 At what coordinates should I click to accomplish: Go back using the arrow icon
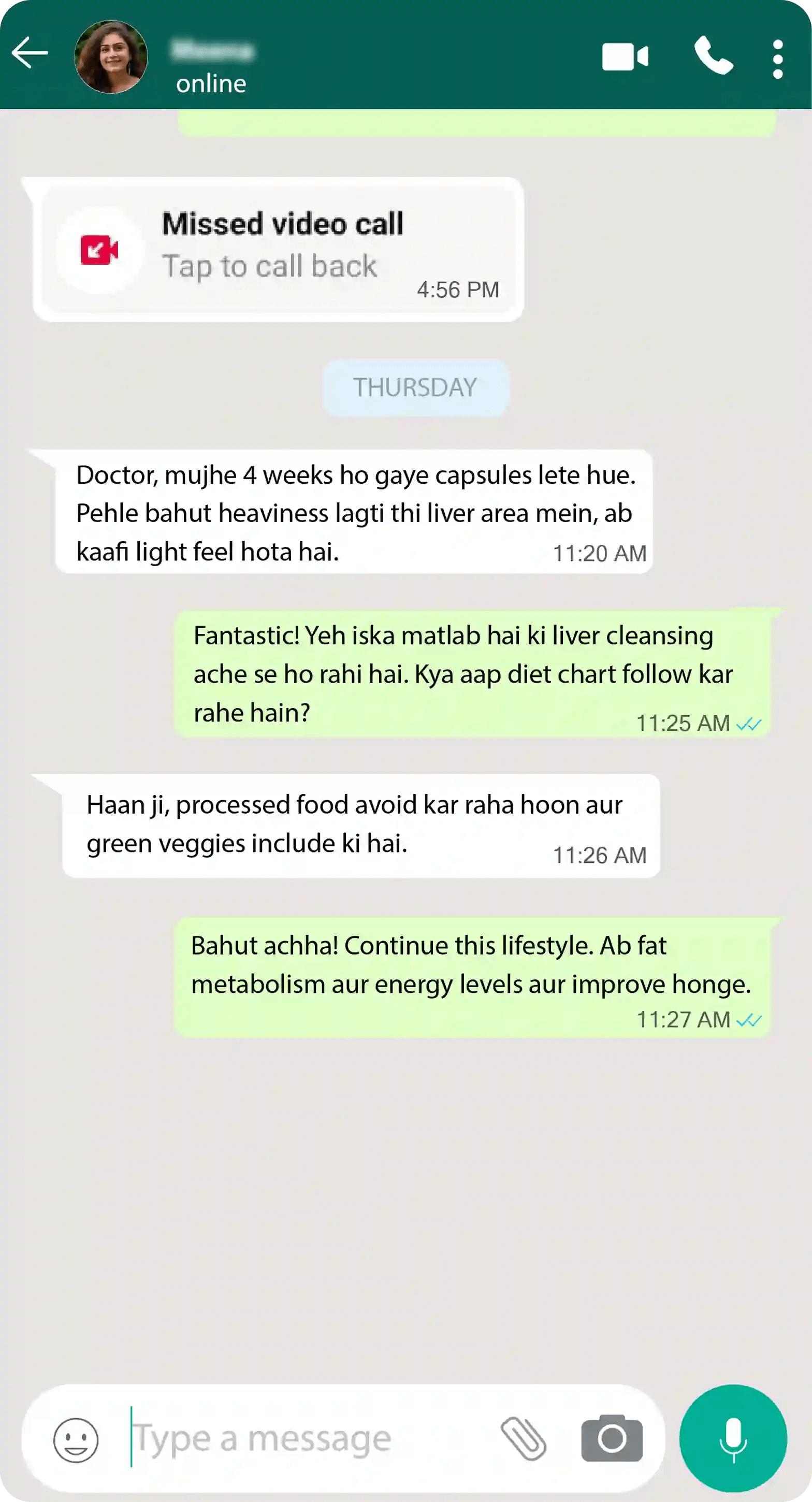(30, 52)
